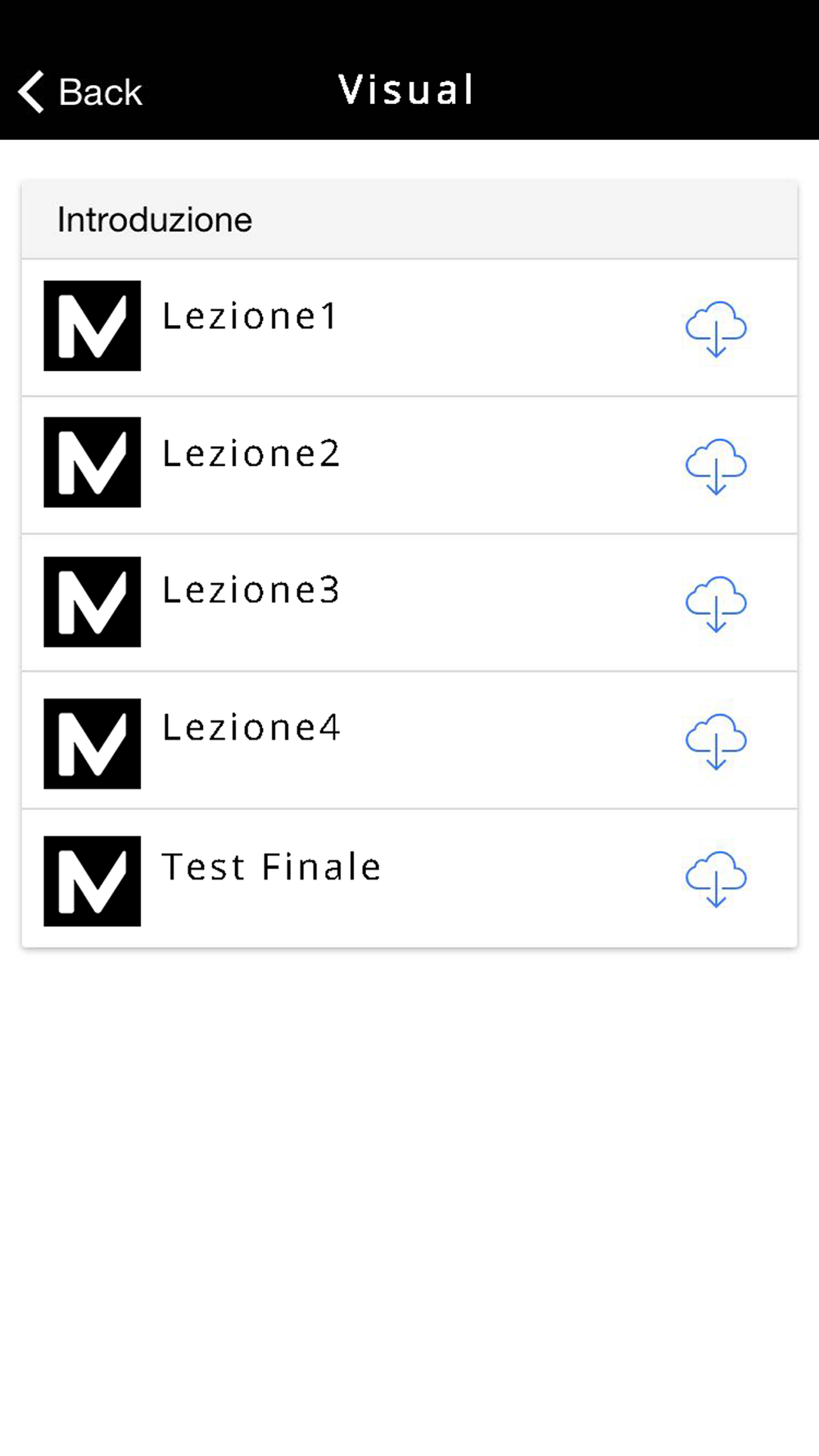This screenshot has width=819, height=1456.
Task: Download Lezione4 with the cloud icon
Action: click(x=716, y=741)
